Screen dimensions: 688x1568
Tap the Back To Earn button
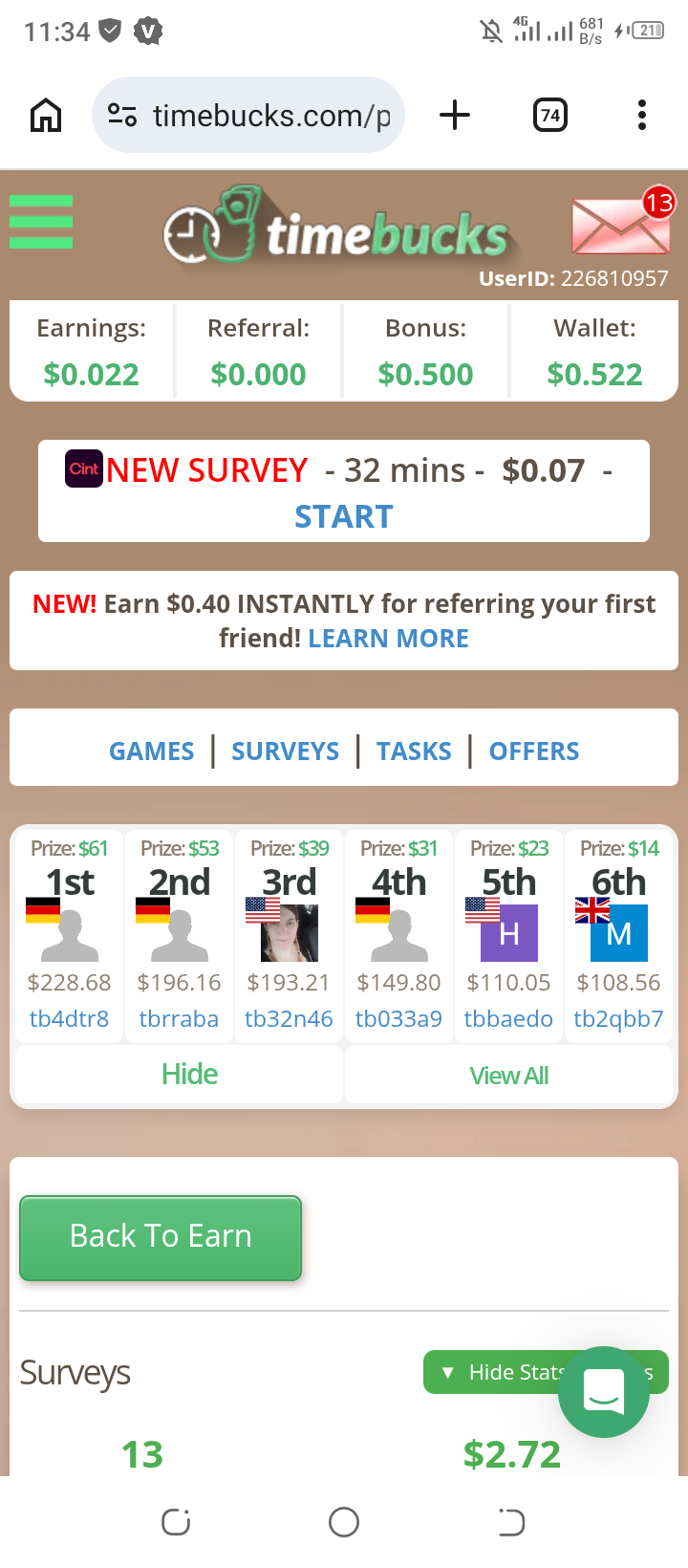161,1237
